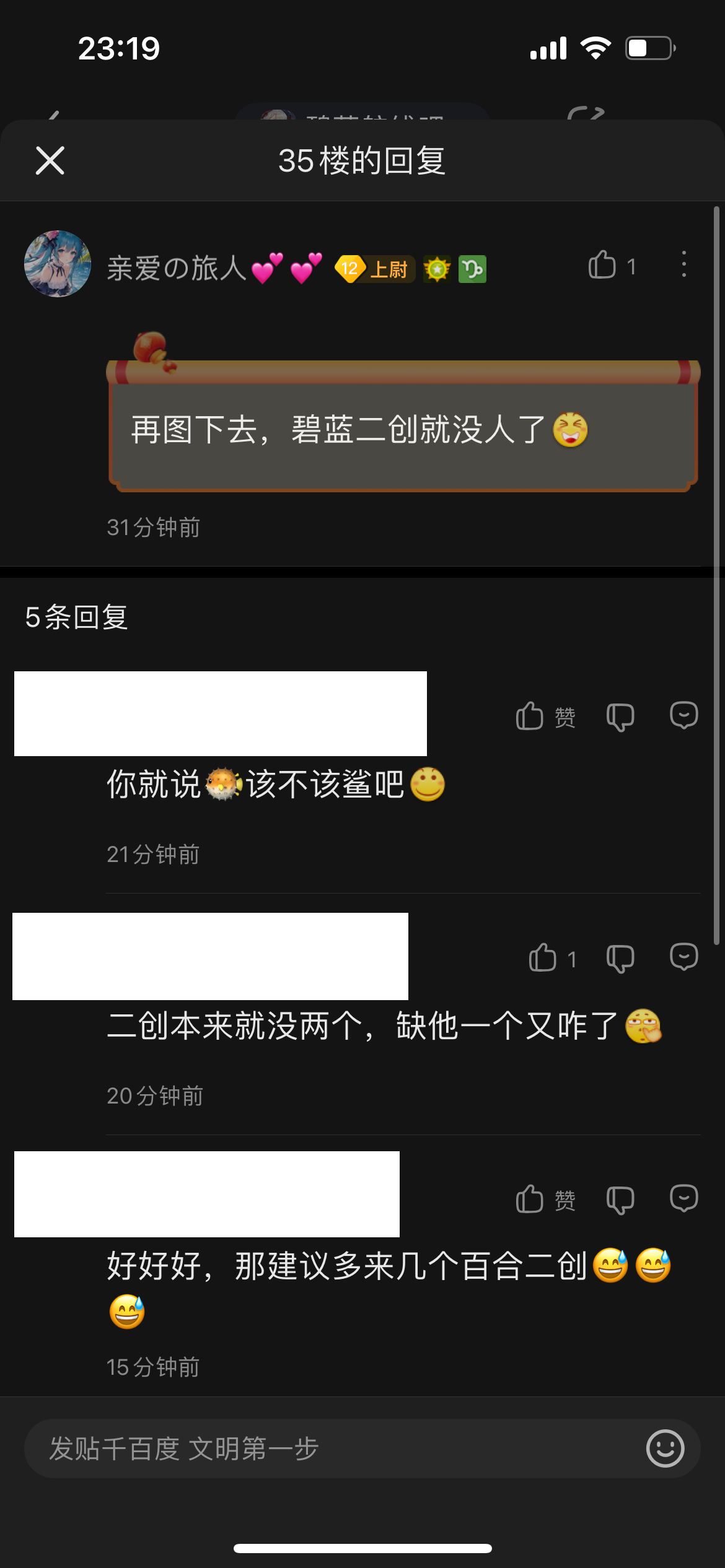
Task: Like 亲爱の旅人's main comment
Action: point(602,266)
